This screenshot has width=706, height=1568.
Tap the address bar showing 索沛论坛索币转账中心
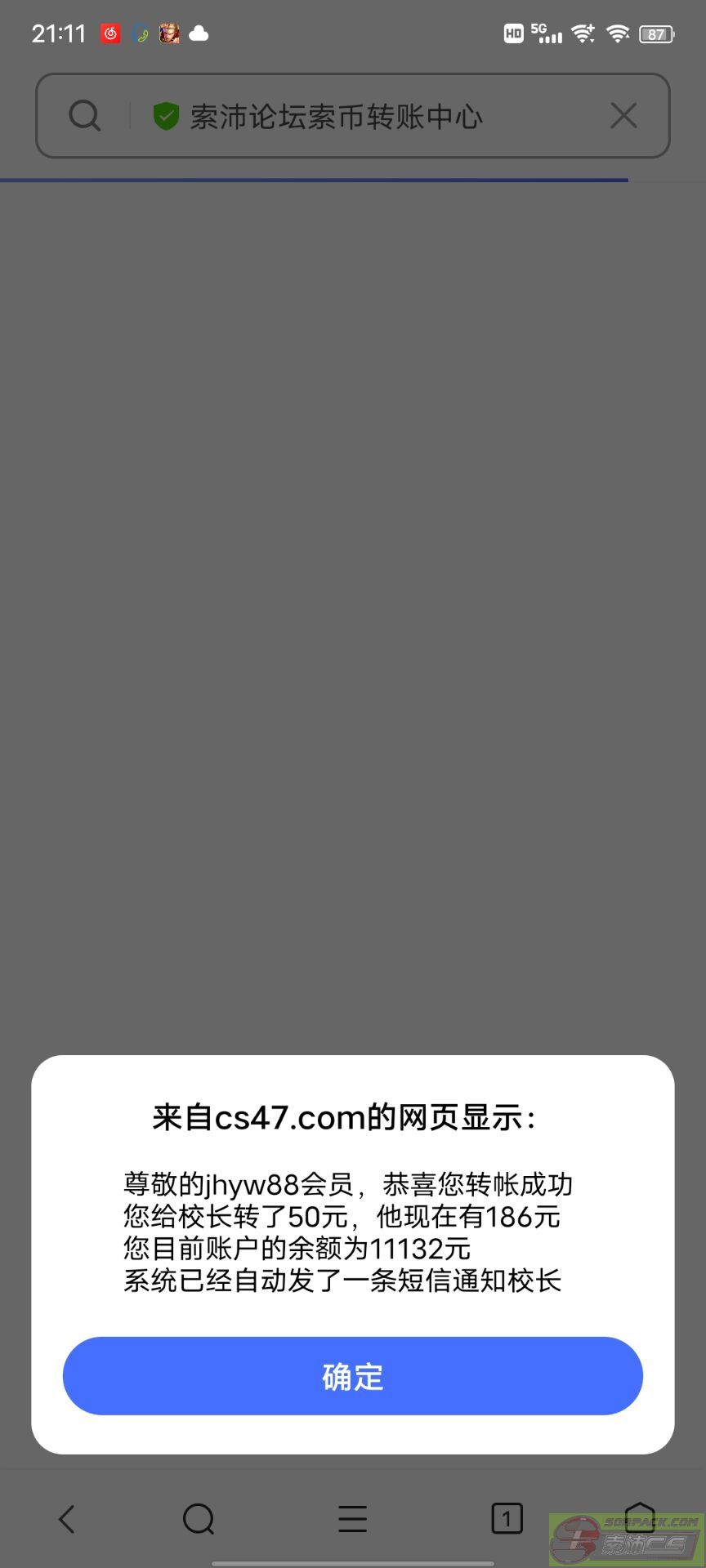(x=353, y=116)
